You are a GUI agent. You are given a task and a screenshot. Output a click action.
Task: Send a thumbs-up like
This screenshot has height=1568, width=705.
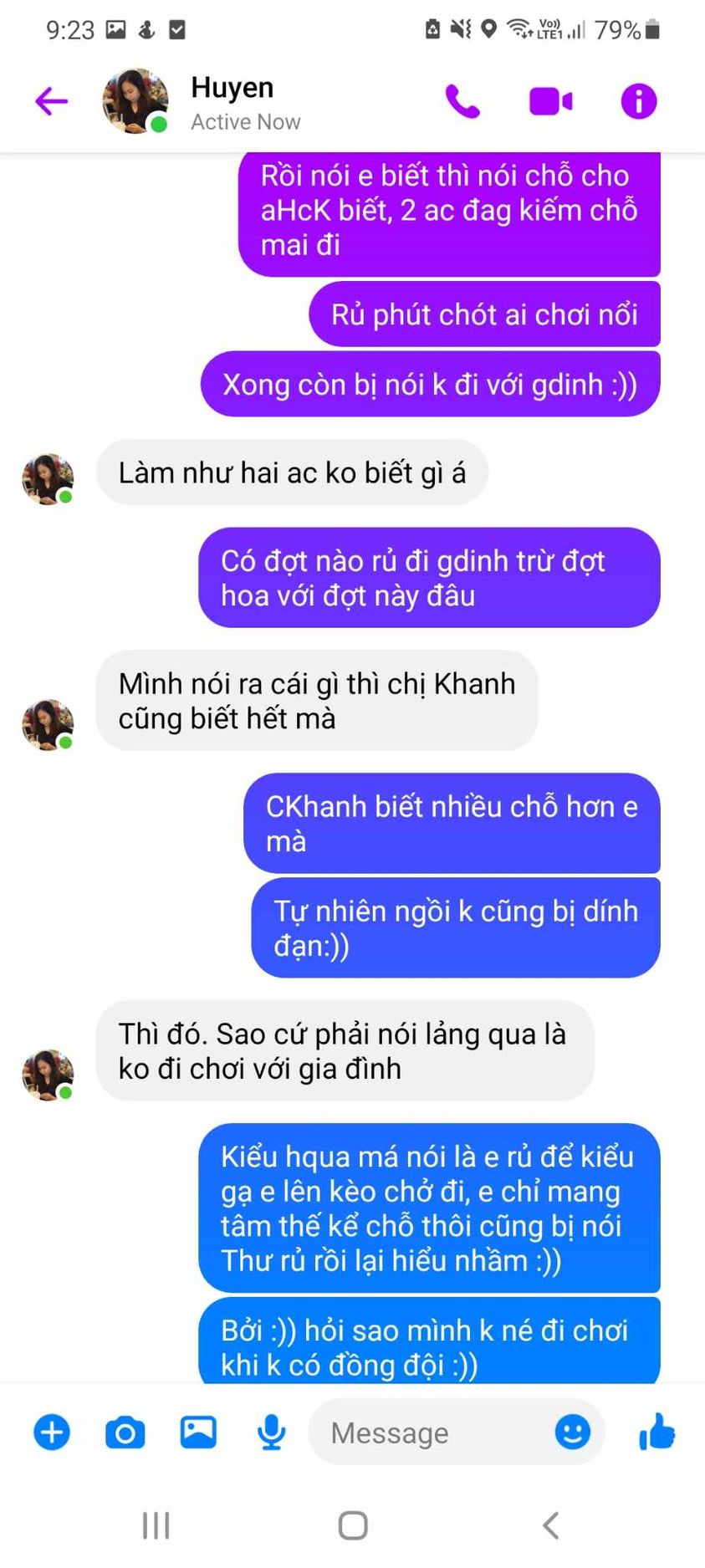coord(657,1431)
